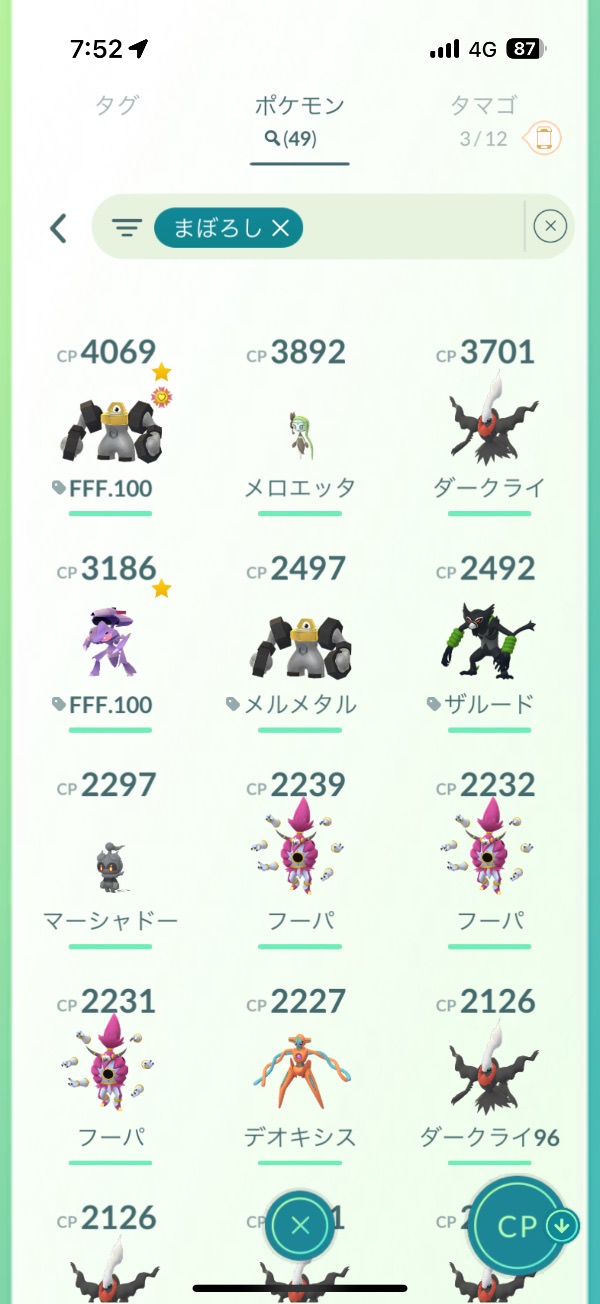
Task: Open the filter options icon
Action: pos(127,228)
